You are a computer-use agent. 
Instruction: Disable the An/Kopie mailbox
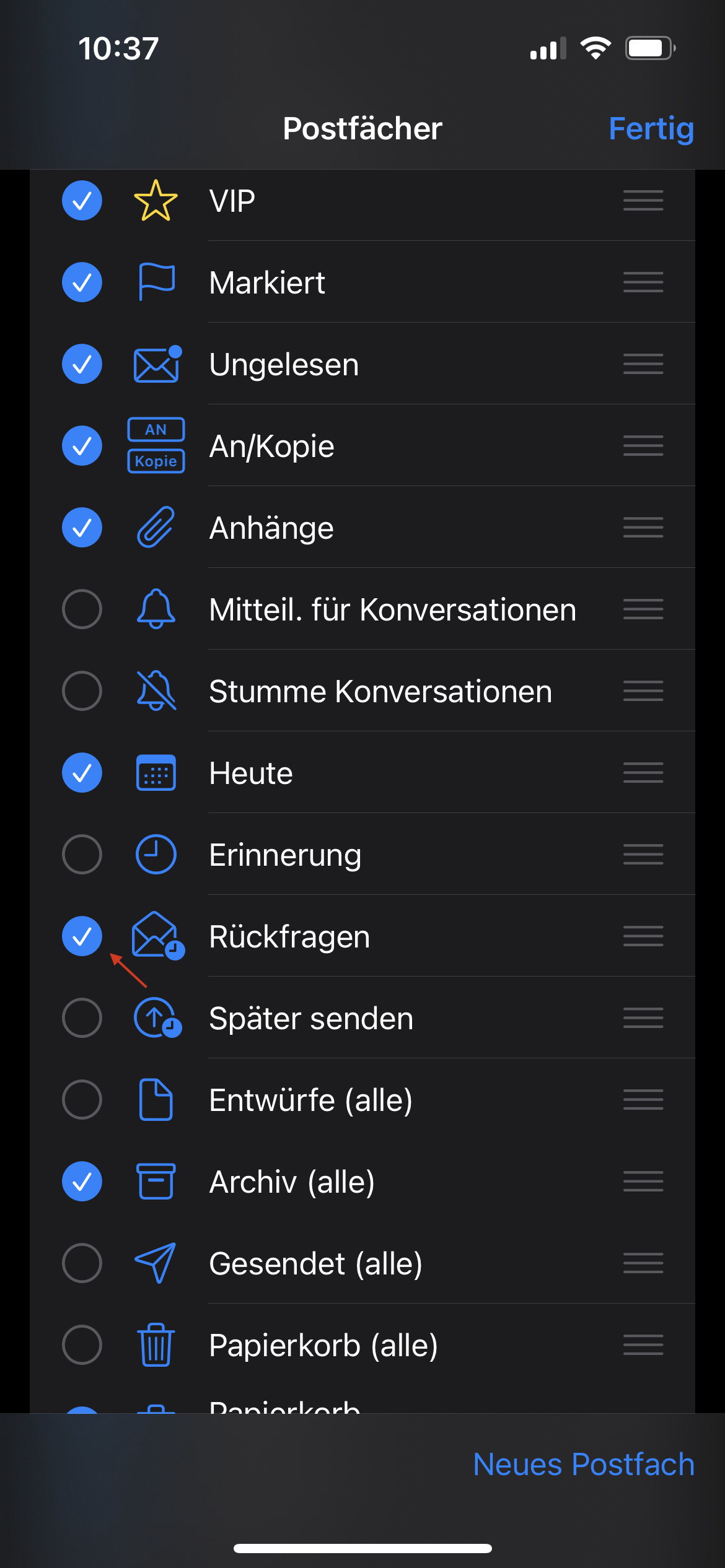click(x=82, y=446)
